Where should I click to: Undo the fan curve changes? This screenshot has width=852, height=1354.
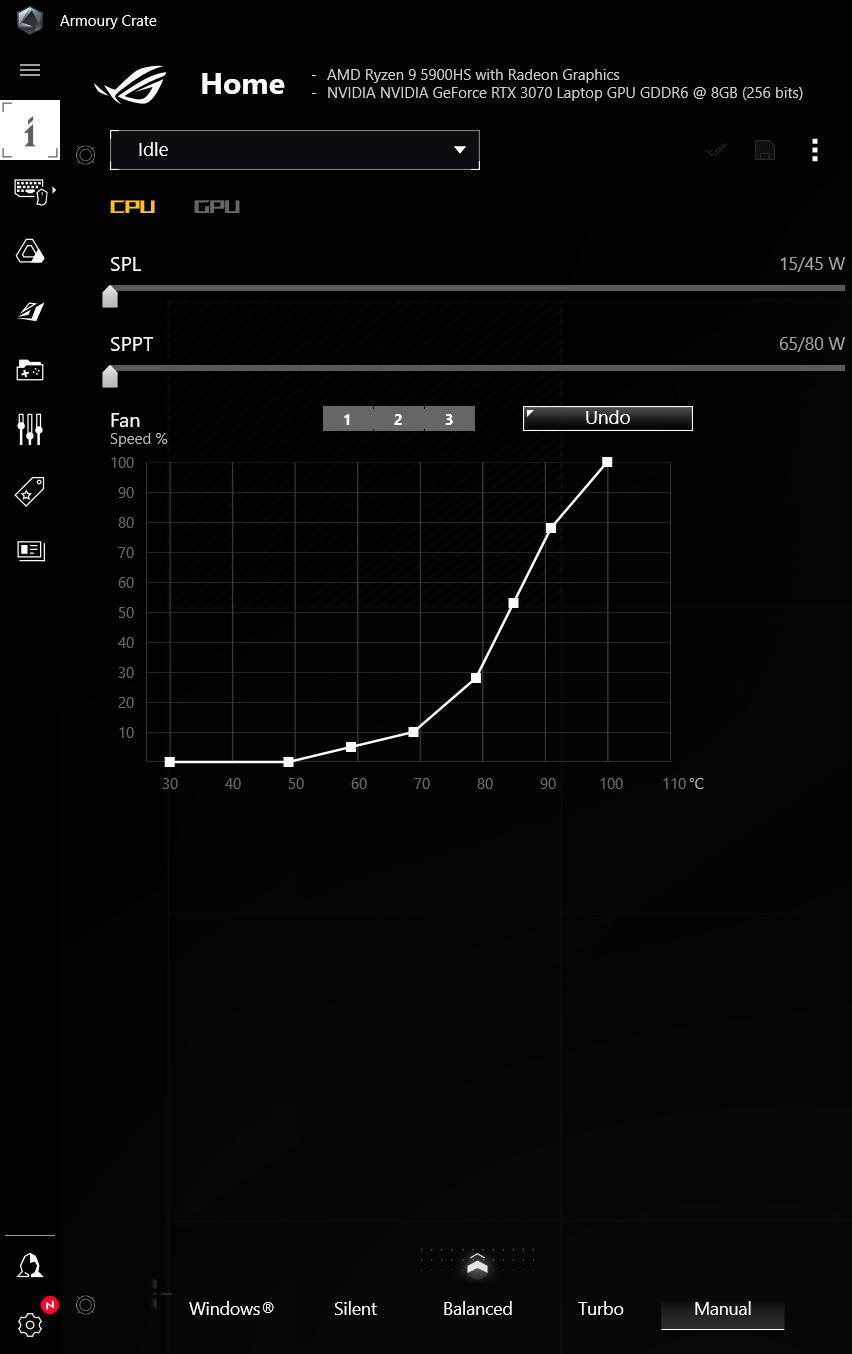(607, 418)
